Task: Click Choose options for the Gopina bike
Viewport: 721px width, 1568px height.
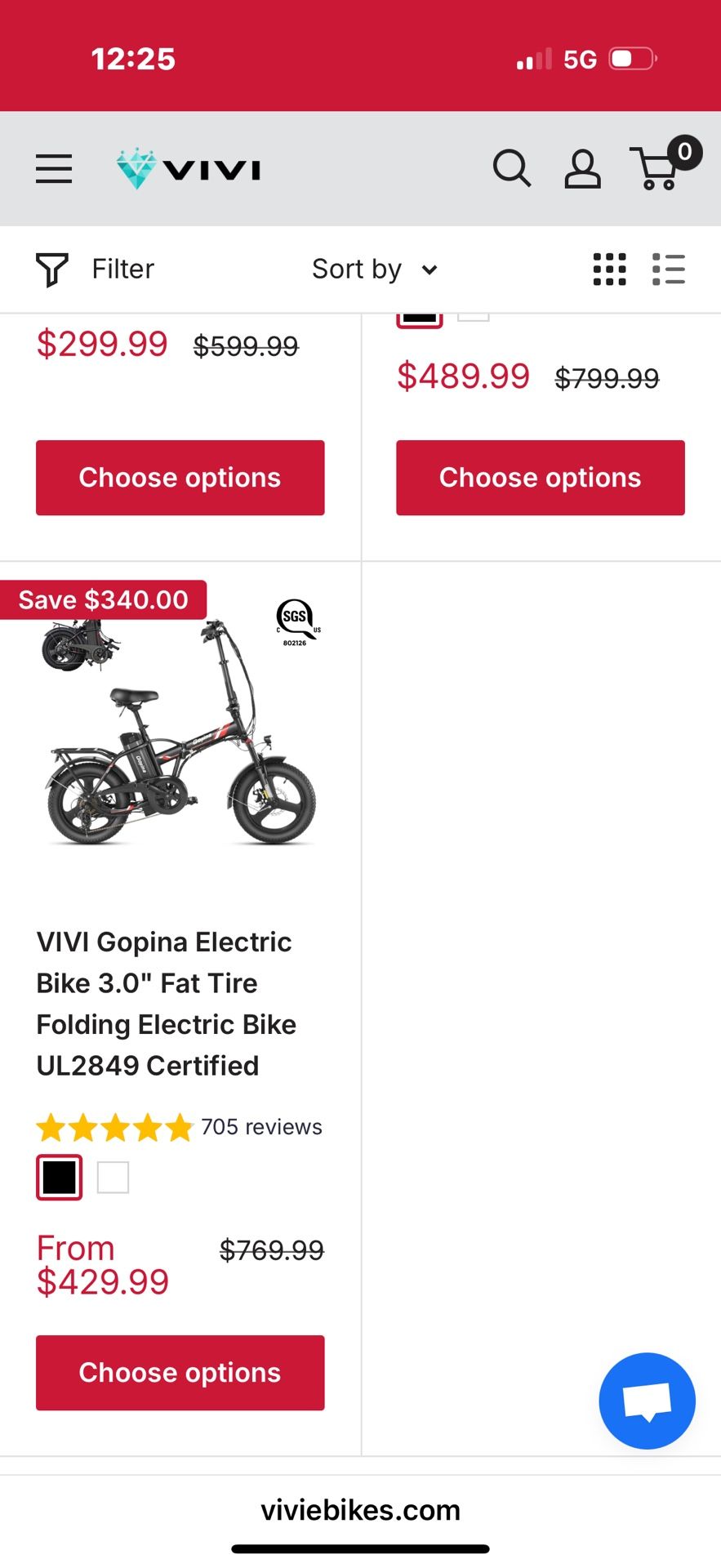Action: [180, 1373]
